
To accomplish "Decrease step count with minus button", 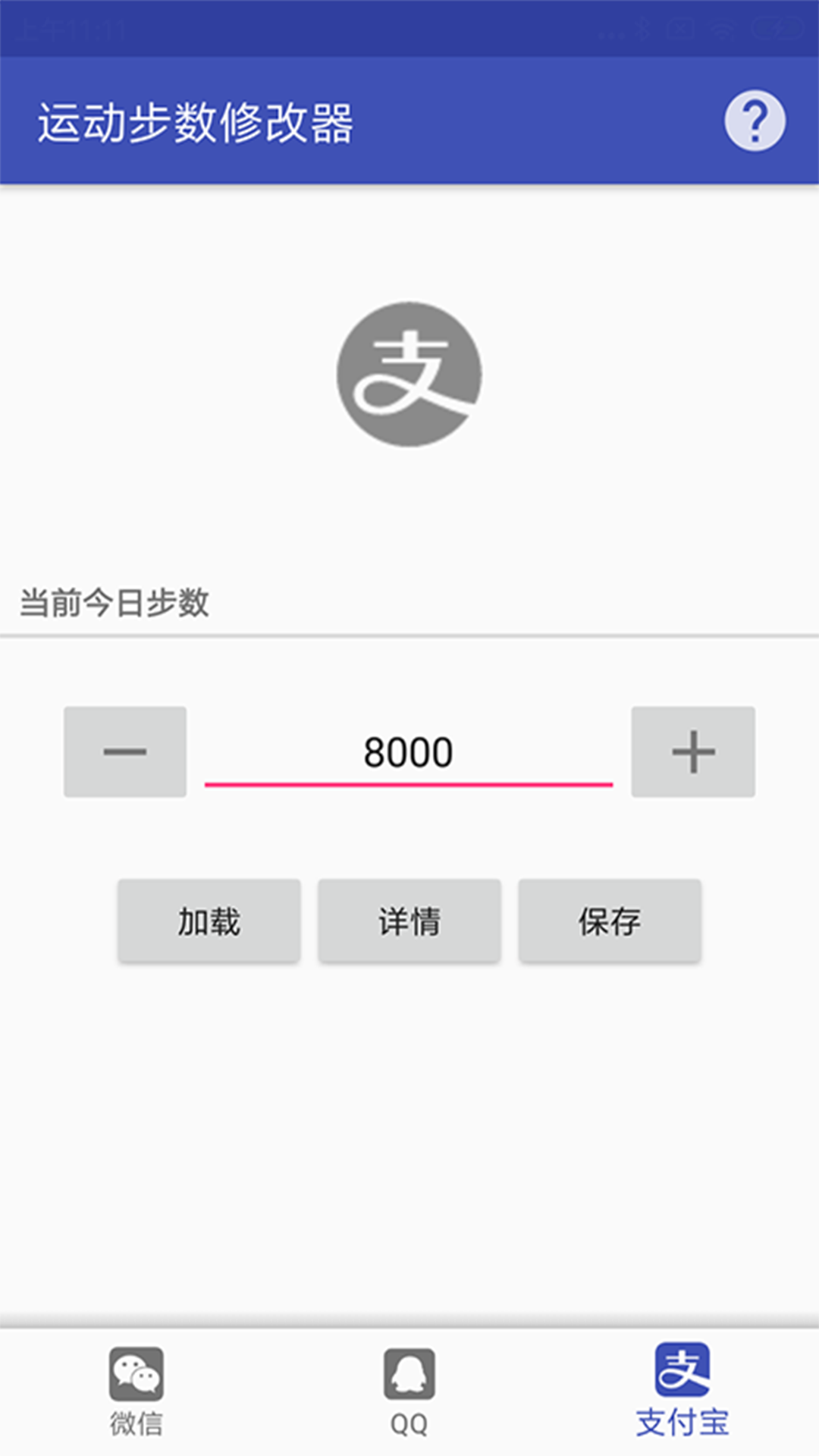I will [x=125, y=752].
